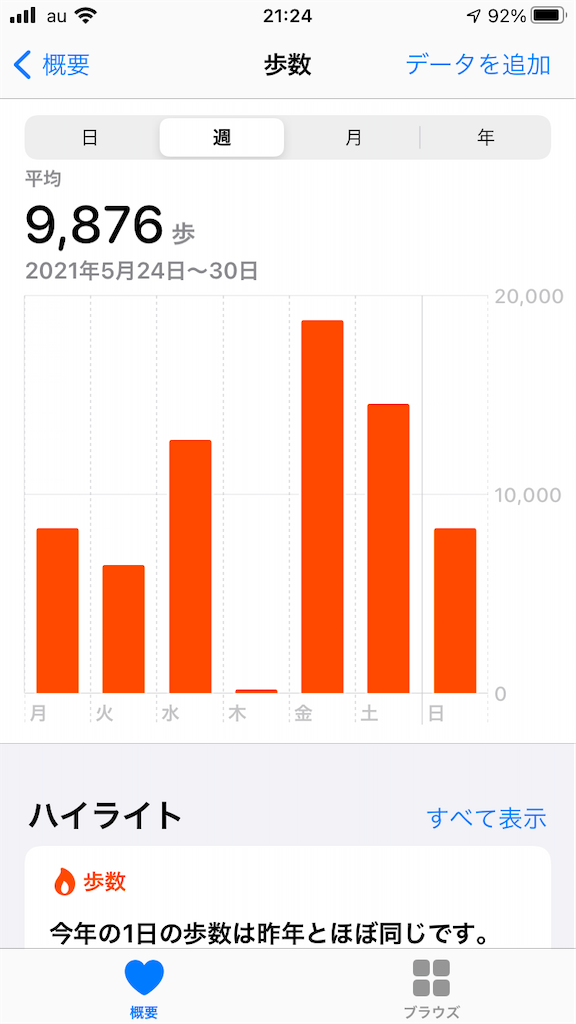Viewport: 576px width, 1024px height.
Task: Tap データを追加 to add data
Action: [x=478, y=65]
